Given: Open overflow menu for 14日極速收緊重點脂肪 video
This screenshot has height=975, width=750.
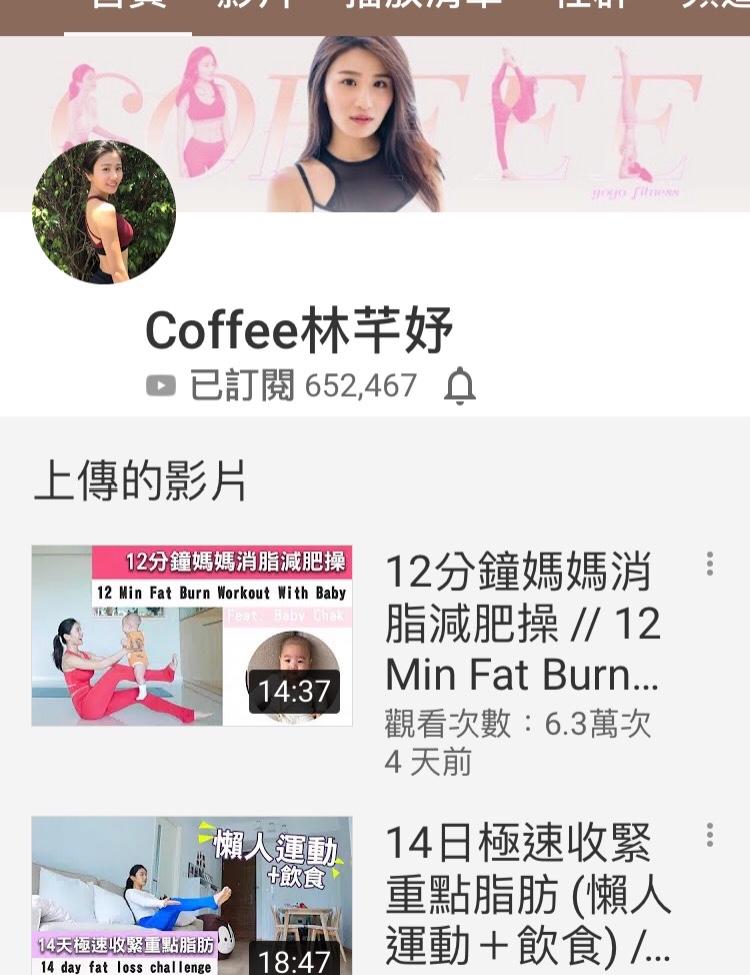Looking at the screenshot, I should point(710,835).
